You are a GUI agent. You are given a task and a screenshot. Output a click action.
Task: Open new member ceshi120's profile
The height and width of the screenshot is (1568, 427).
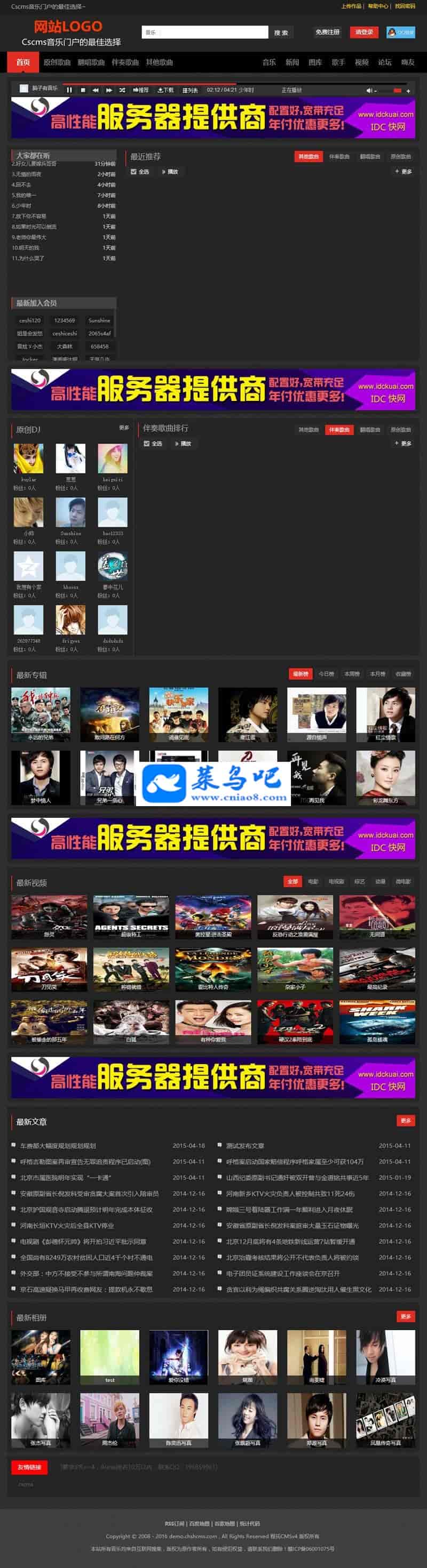30,320
